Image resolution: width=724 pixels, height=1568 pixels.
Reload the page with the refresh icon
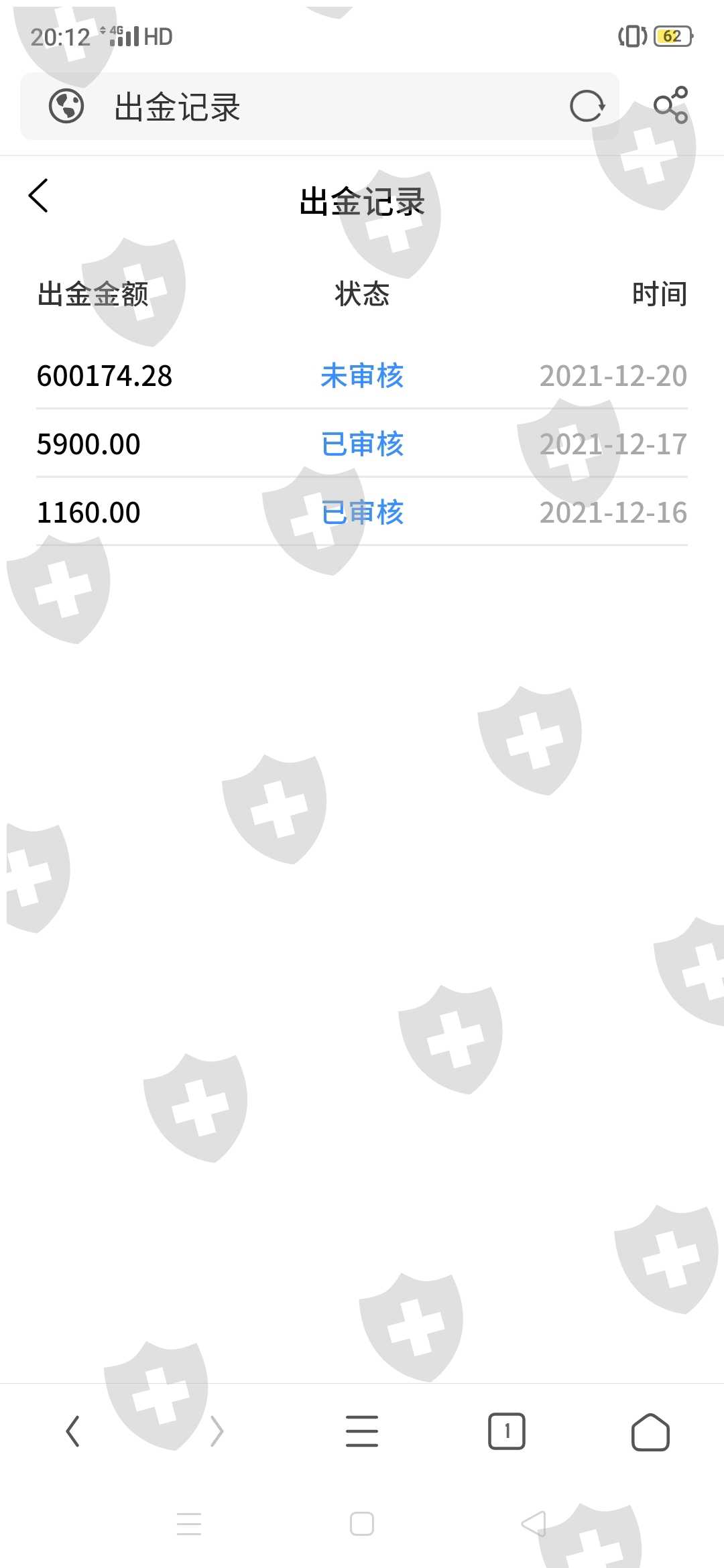587,106
